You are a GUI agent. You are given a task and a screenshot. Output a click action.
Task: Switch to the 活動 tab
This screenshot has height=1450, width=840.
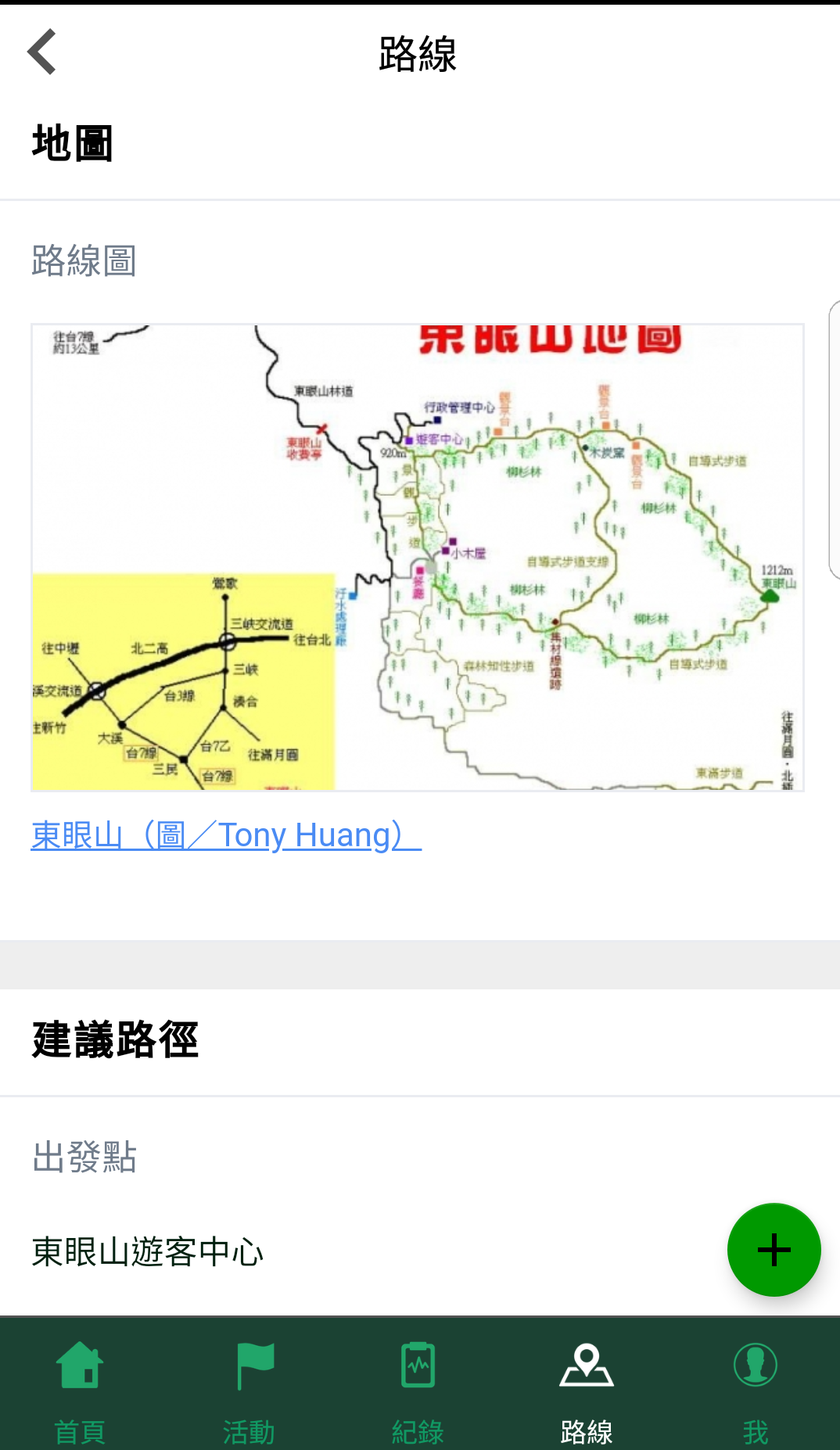coord(249,1388)
